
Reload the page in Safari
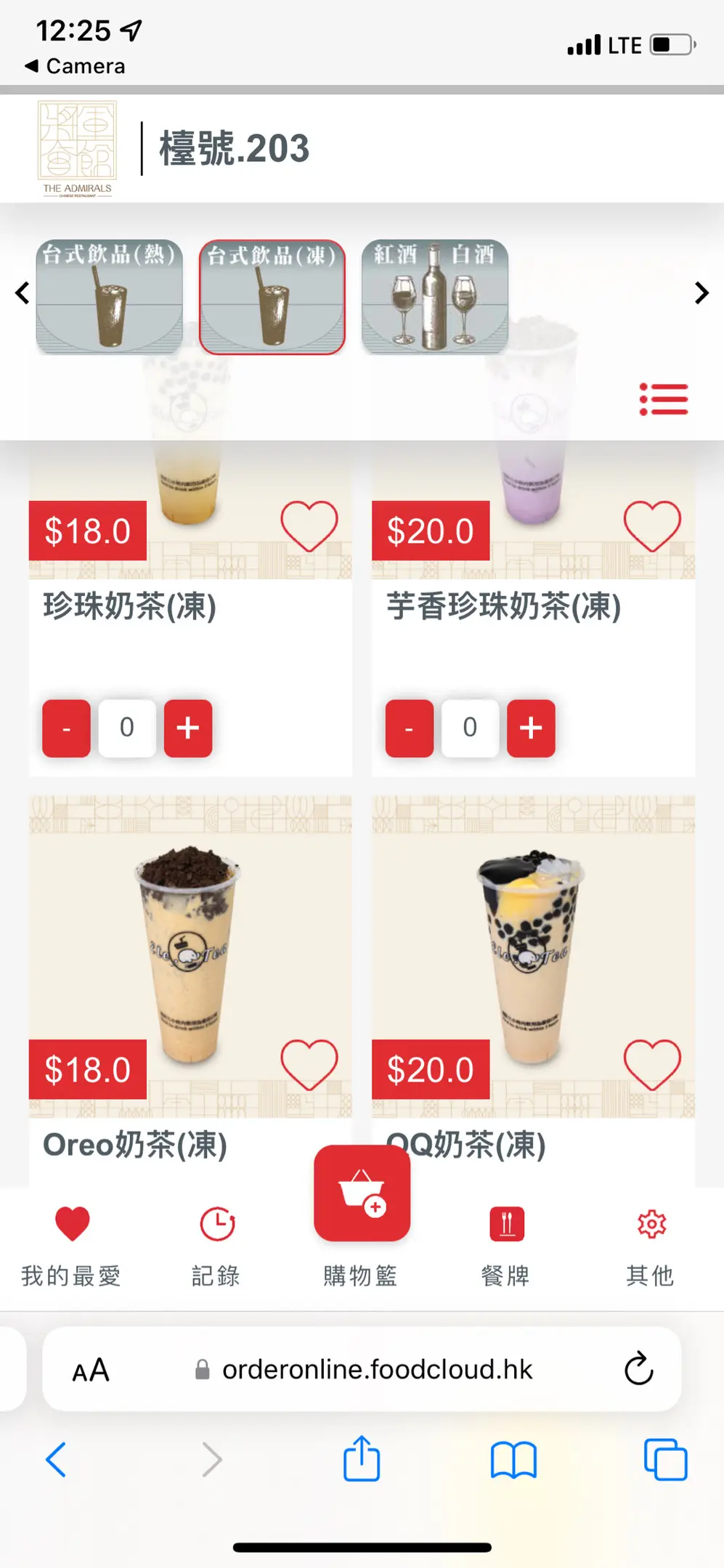pos(638,1369)
